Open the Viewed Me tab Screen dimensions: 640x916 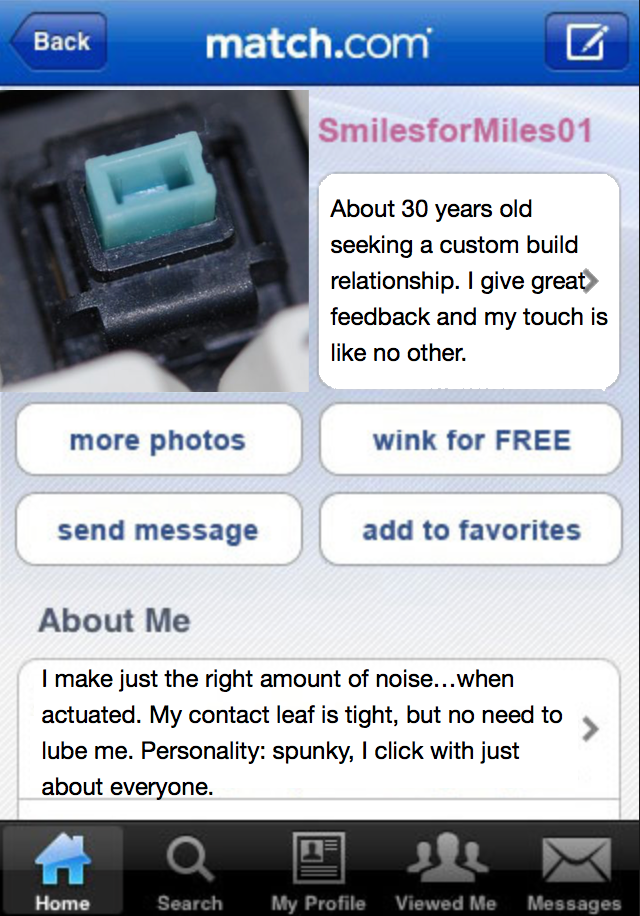pos(446,870)
